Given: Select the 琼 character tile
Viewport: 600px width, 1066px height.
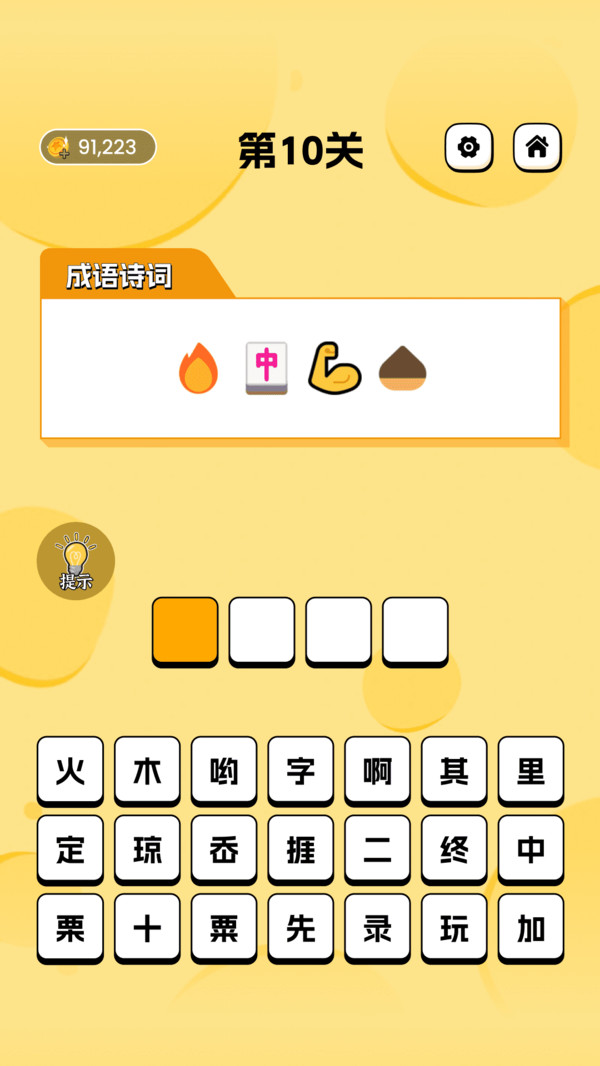Looking at the screenshot, I should click(147, 849).
